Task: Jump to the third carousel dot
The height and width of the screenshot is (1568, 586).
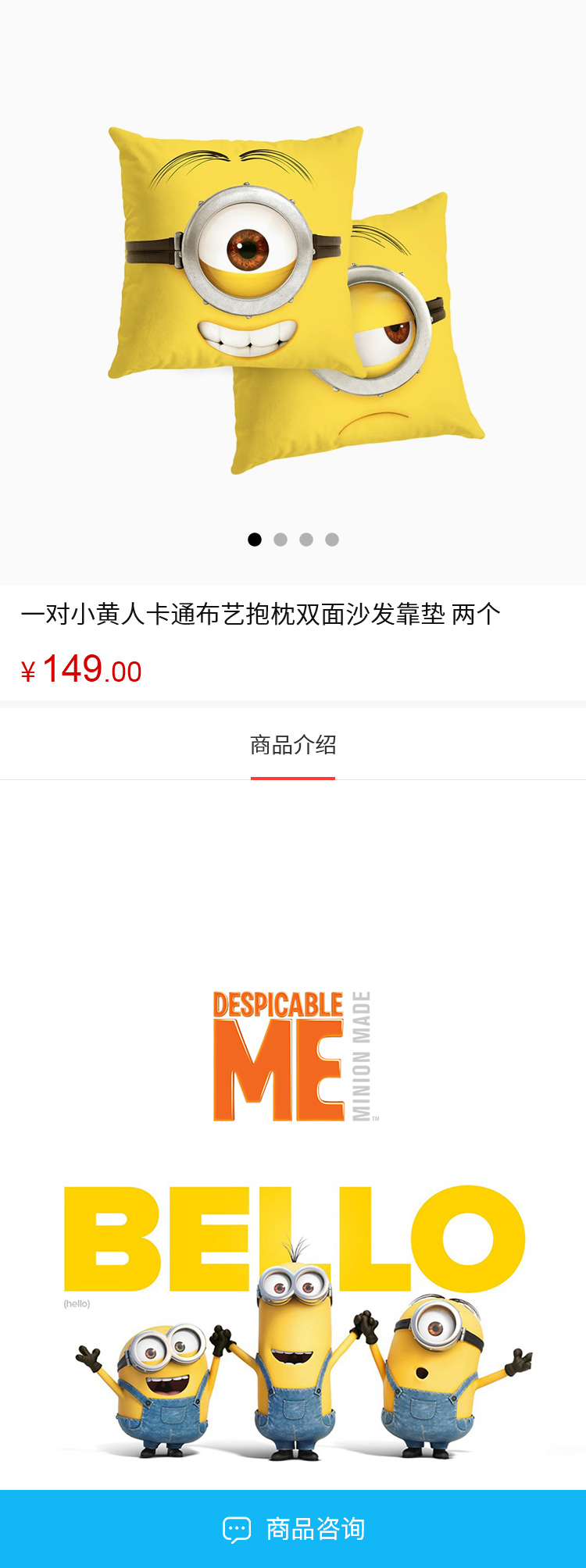Action: 306,540
